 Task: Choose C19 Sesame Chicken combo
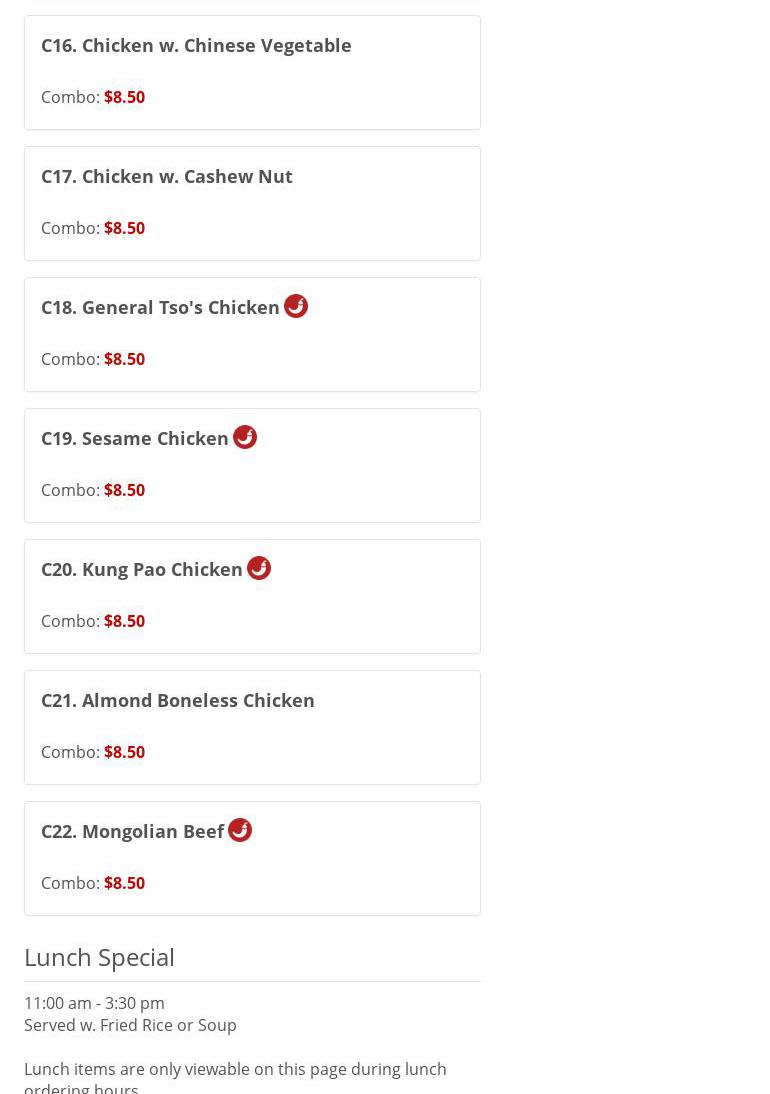(135, 439)
